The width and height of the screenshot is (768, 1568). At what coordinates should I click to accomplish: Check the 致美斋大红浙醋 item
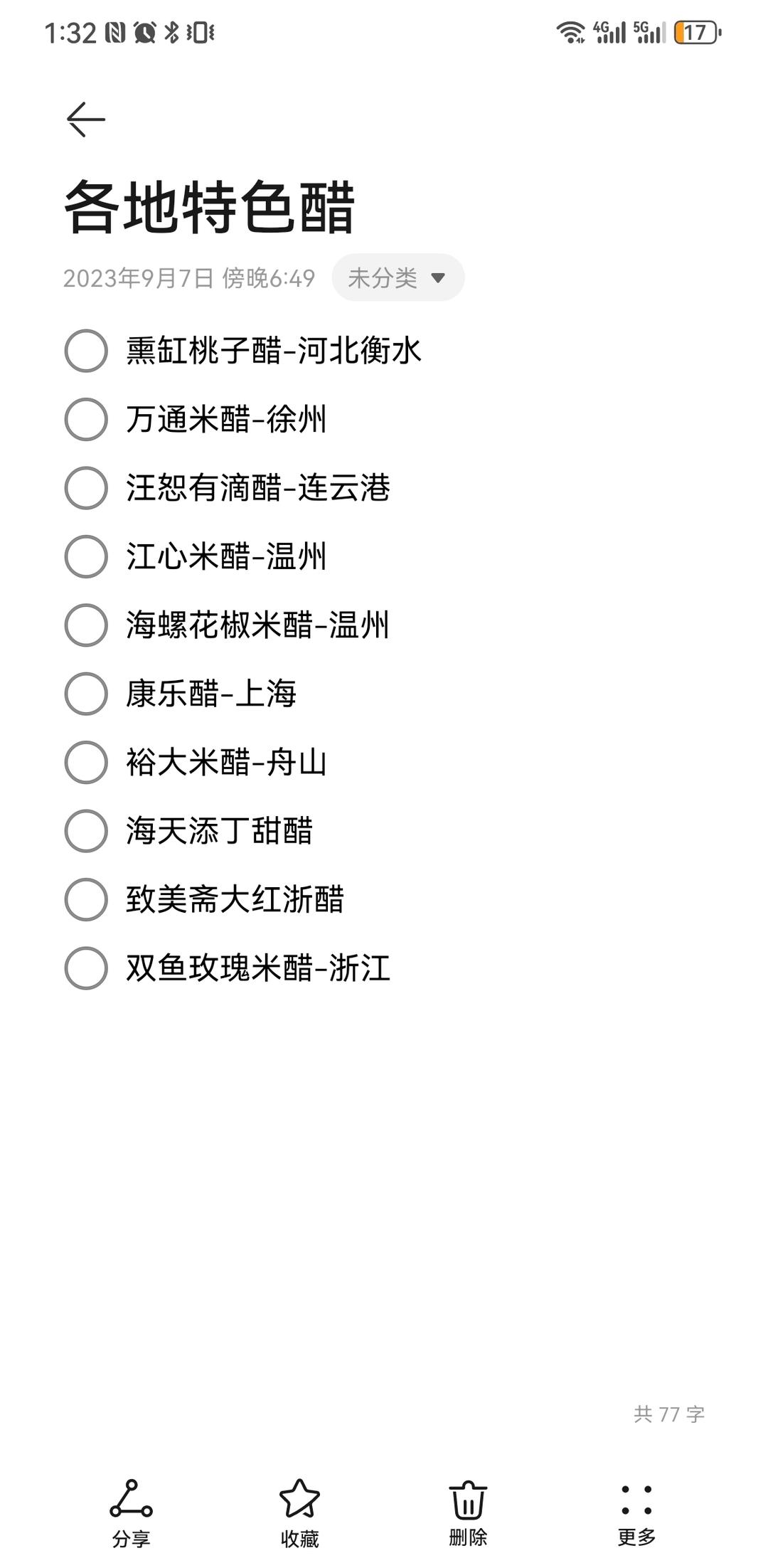point(86,899)
